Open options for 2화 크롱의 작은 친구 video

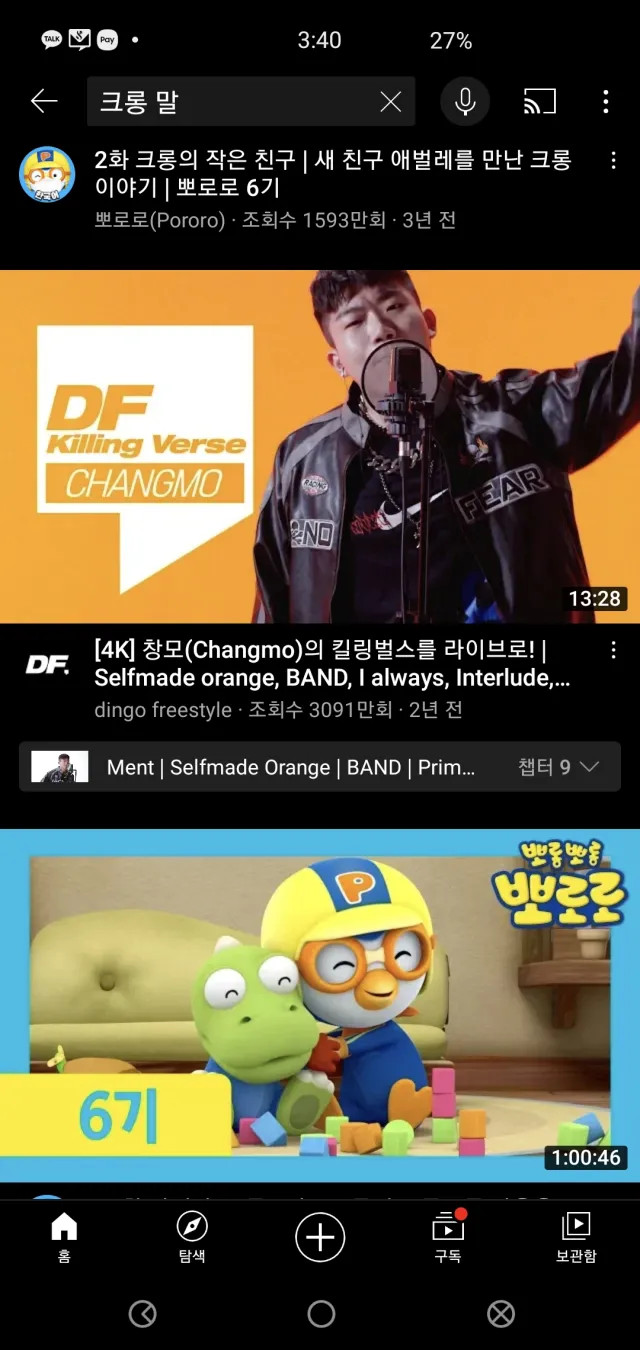point(613,160)
